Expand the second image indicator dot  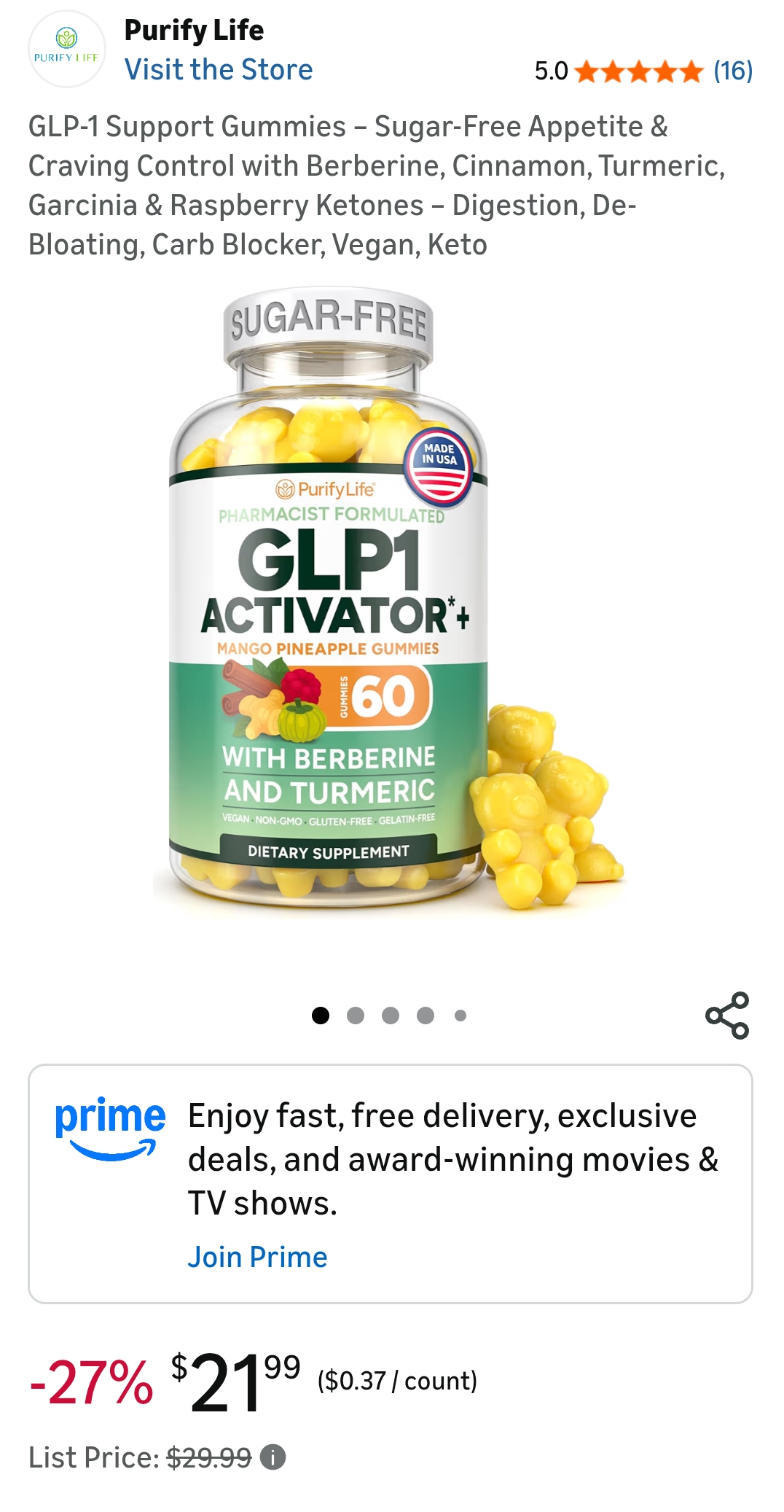pyautogui.click(x=354, y=1014)
